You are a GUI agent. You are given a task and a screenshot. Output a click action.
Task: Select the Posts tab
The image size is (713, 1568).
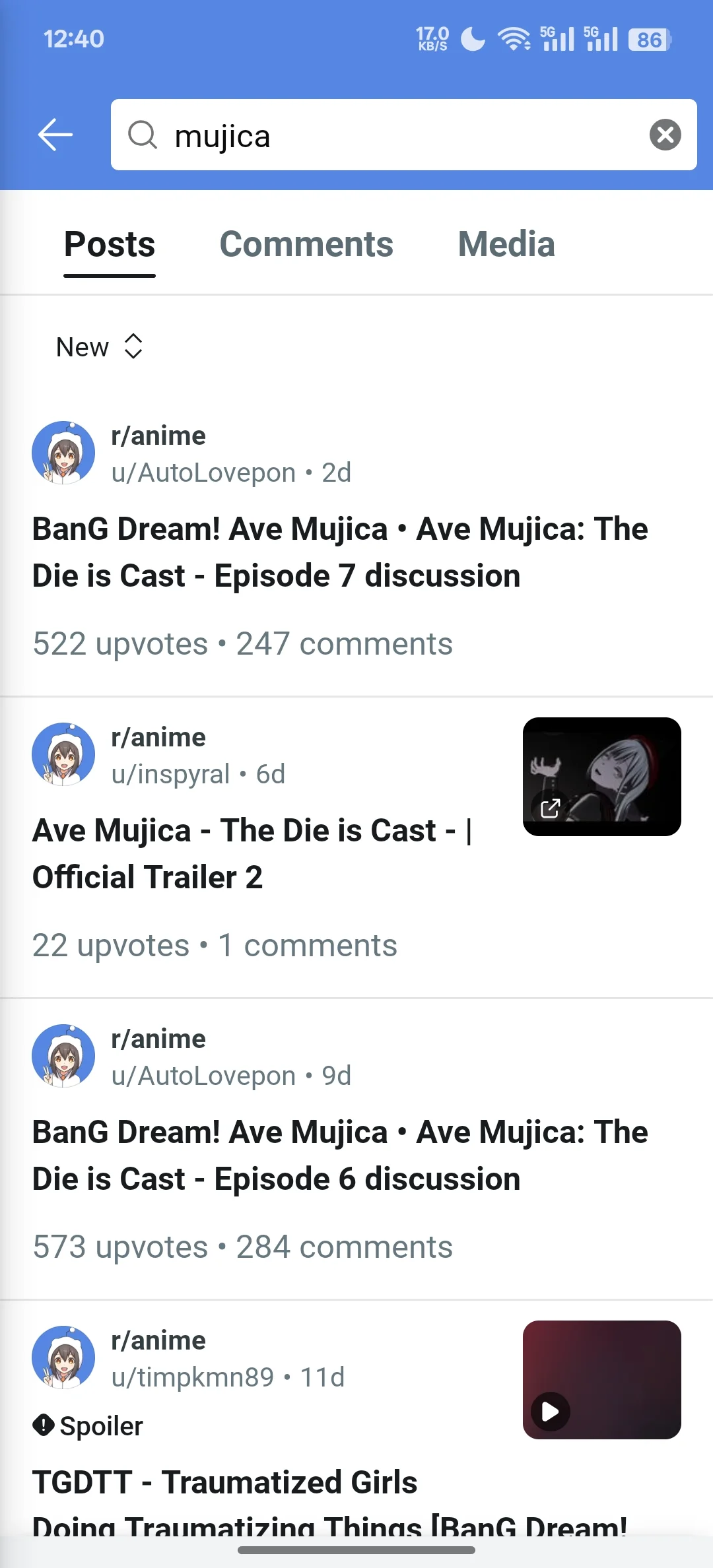110,245
